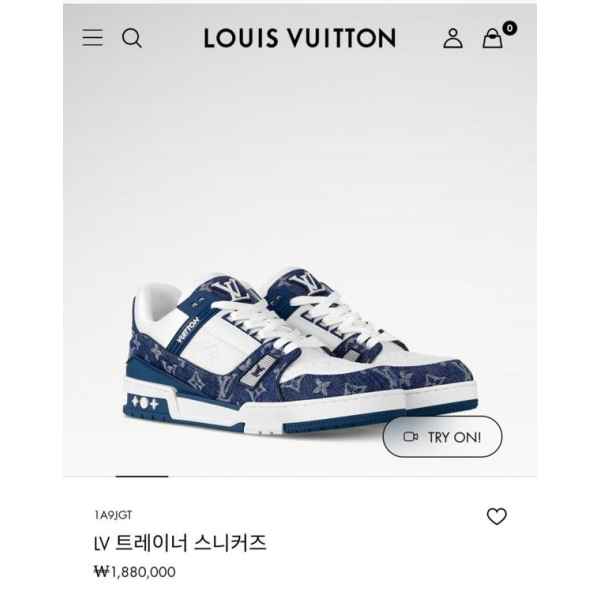This screenshot has height=600, width=600.
Task: Add LV trainer sneakers to wishlist
Action: (x=496, y=516)
